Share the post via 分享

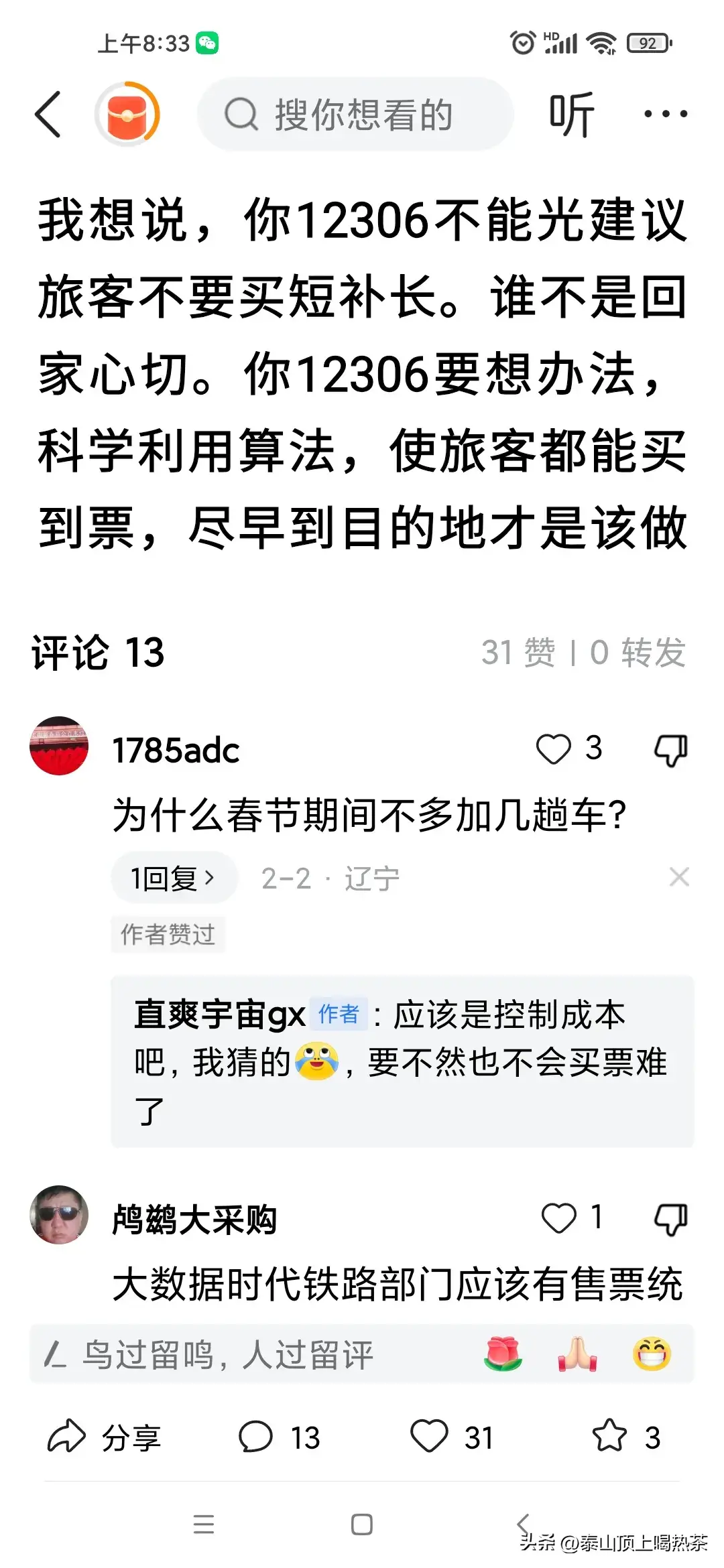click(104, 1437)
